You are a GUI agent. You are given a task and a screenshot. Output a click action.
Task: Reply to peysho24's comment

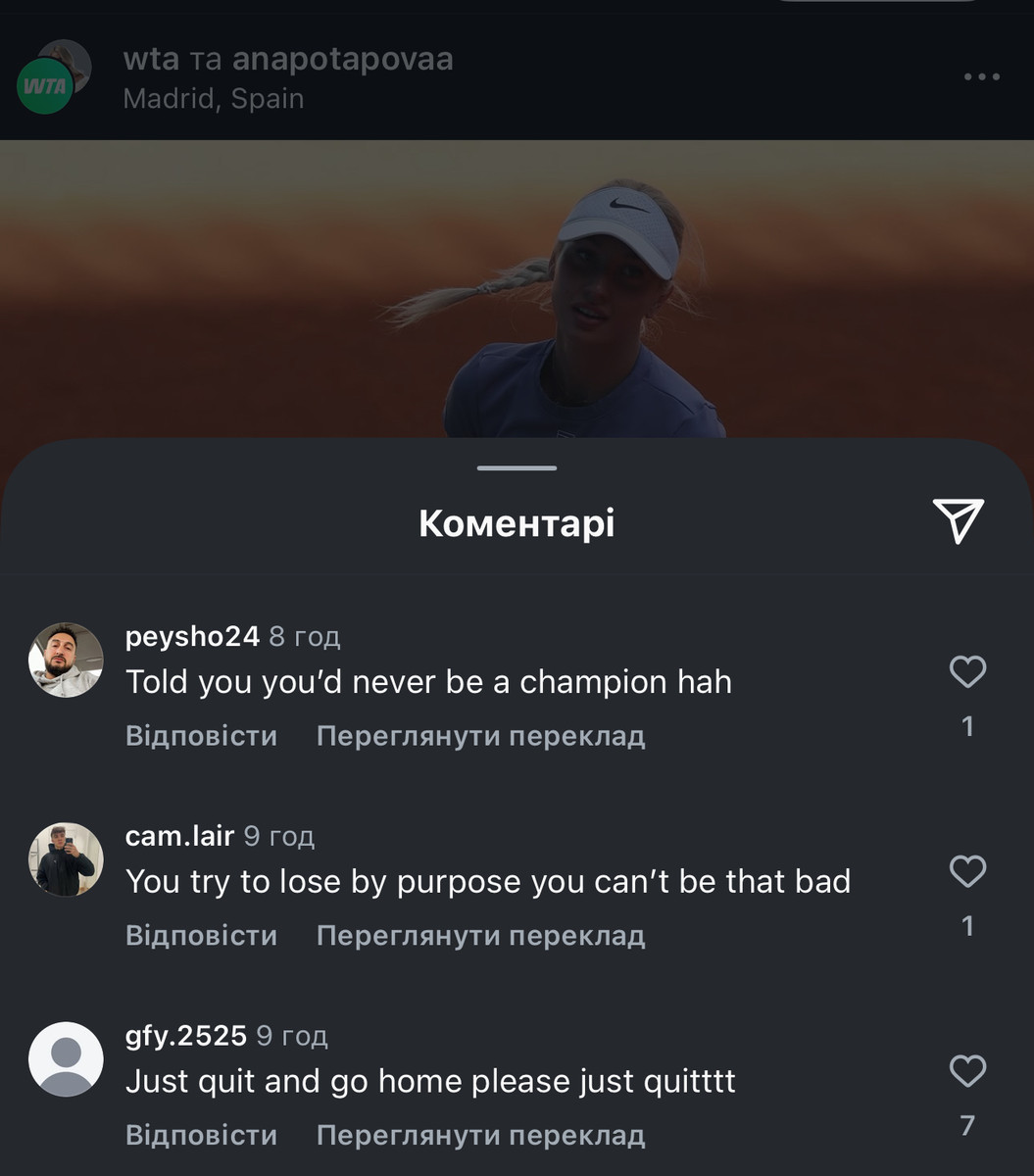pos(201,736)
